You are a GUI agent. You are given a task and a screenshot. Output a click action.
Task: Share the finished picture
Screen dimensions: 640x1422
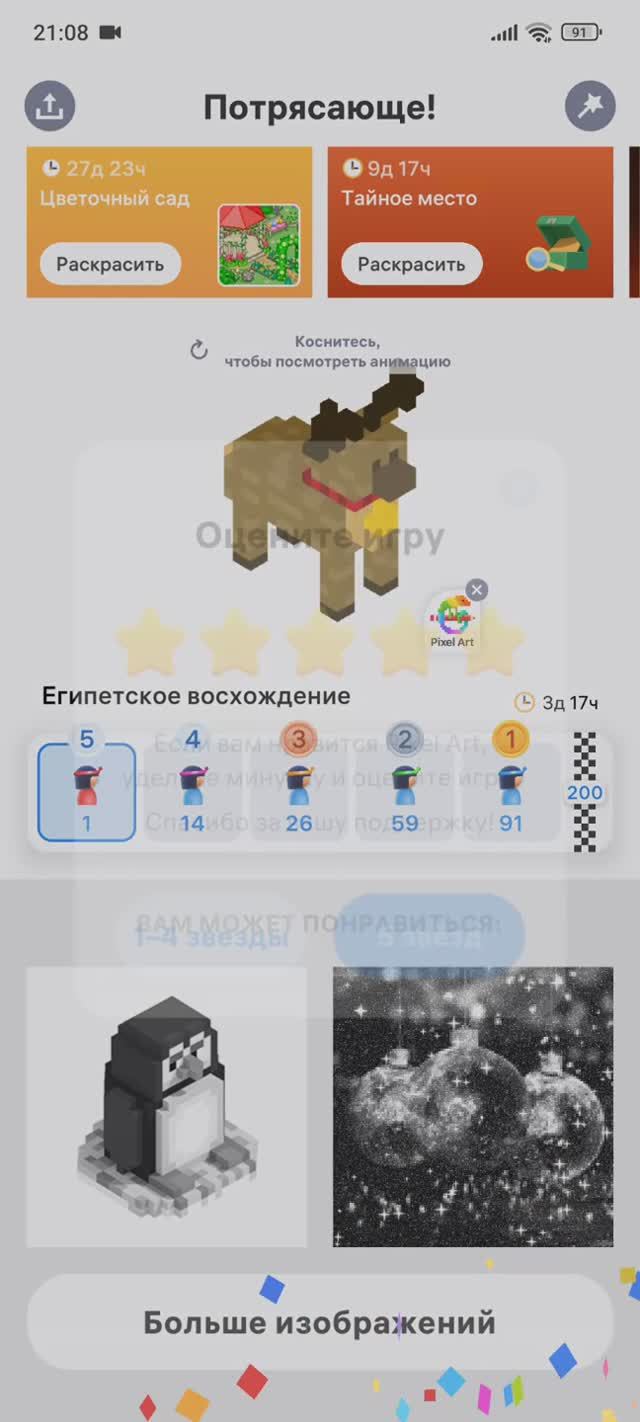(50, 106)
